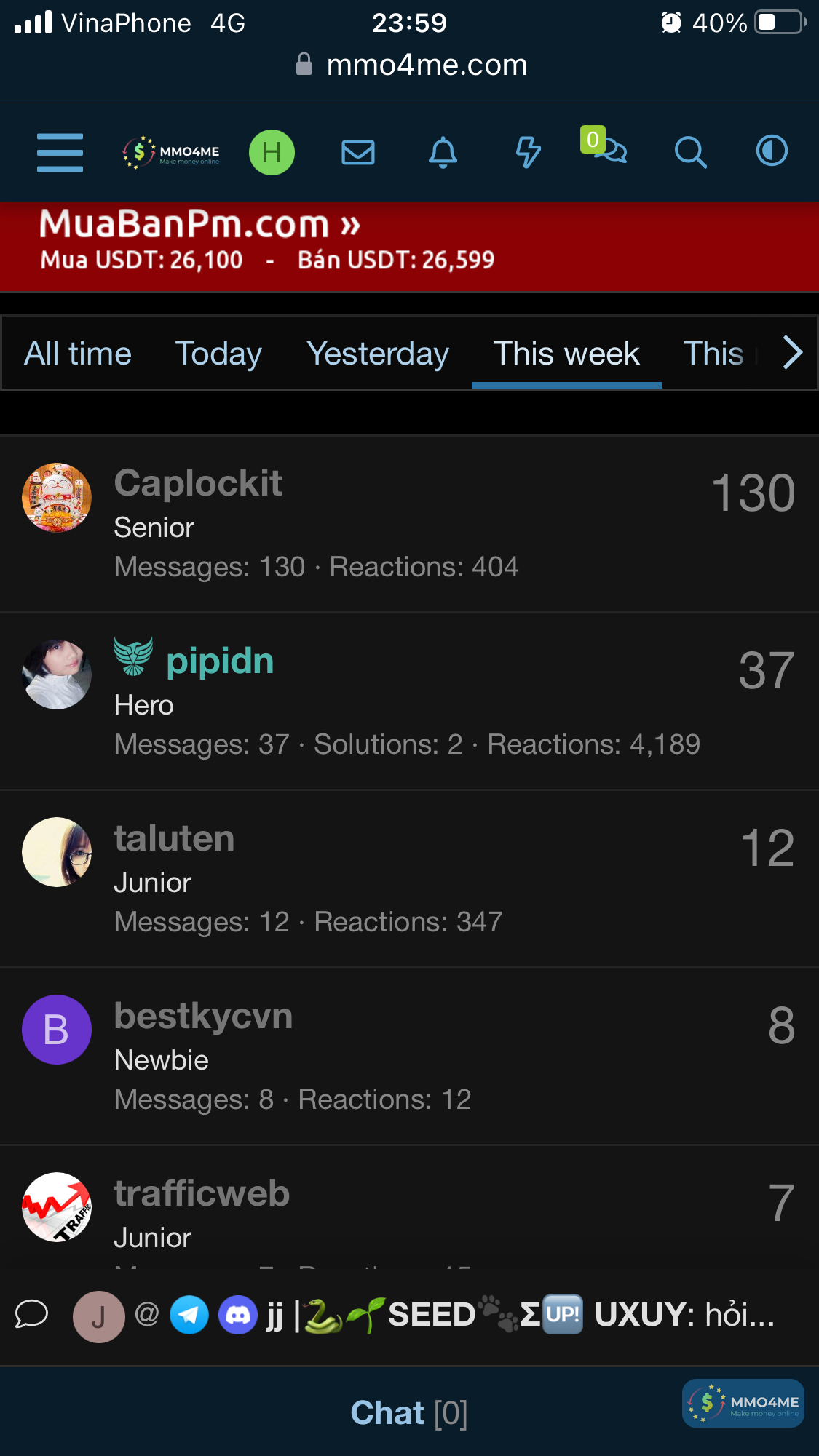Open the conversations inbox envelope
The height and width of the screenshot is (1456, 819).
coord(358,152)
